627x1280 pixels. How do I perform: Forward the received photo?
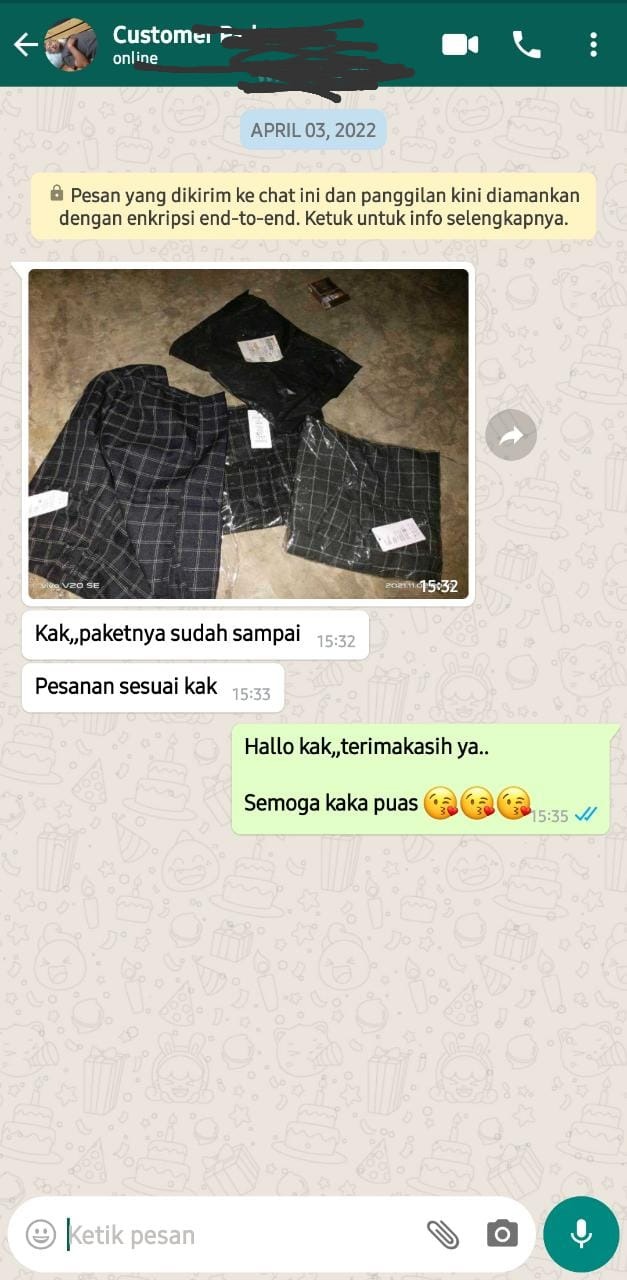[511, 435]
